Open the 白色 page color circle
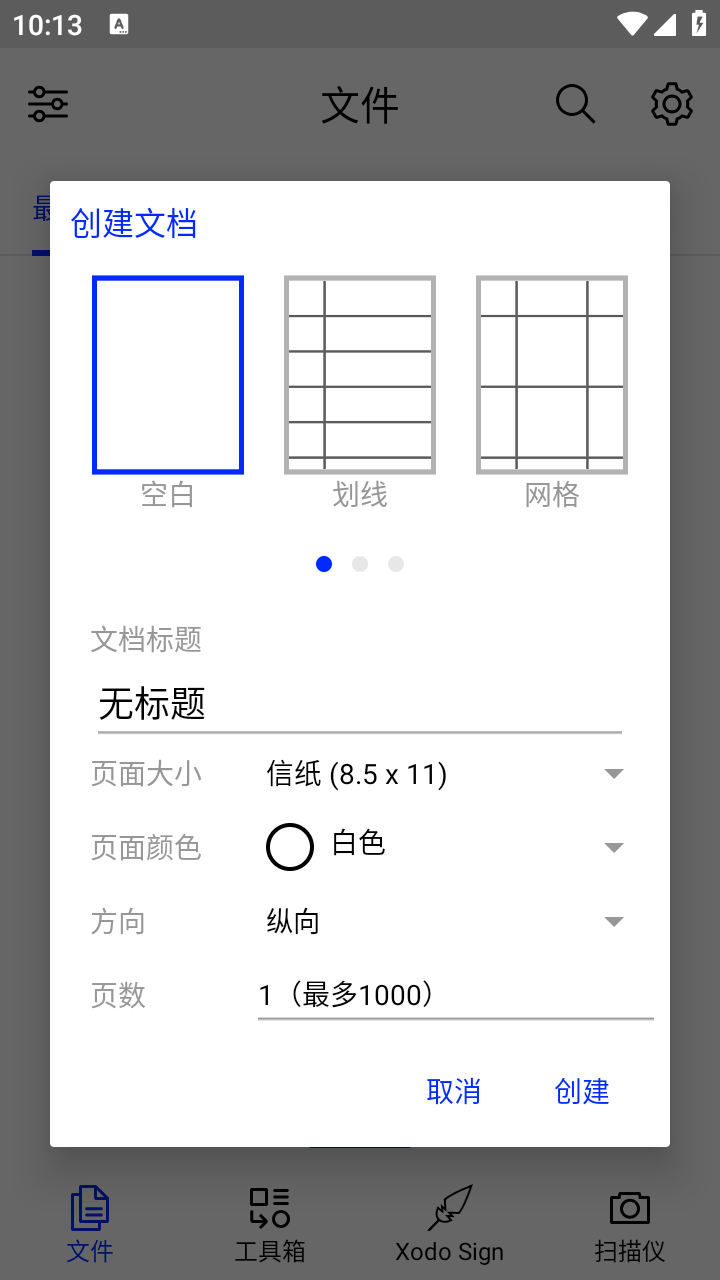Viewport: 720px width, 1280px height. [x=289, y=846]
